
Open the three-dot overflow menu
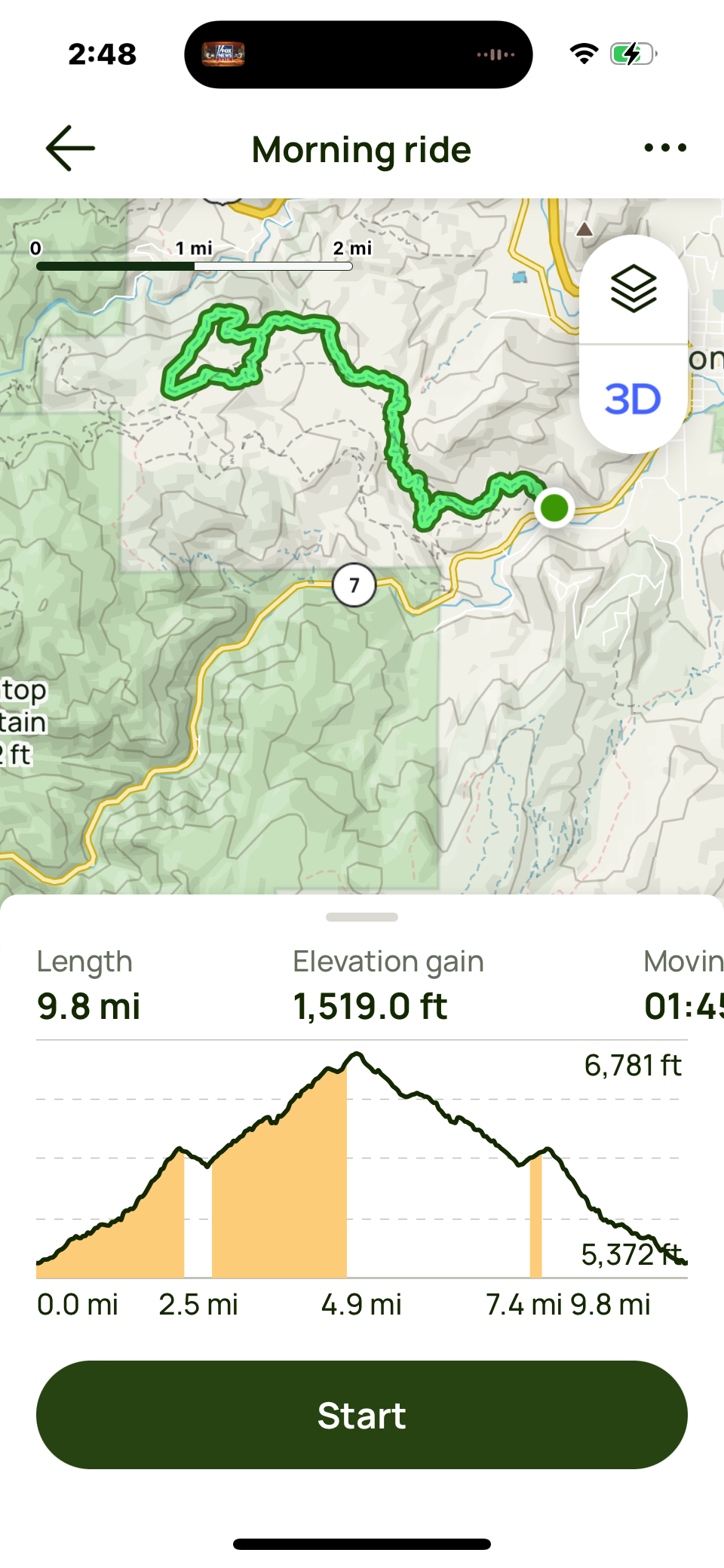(665, 148)
